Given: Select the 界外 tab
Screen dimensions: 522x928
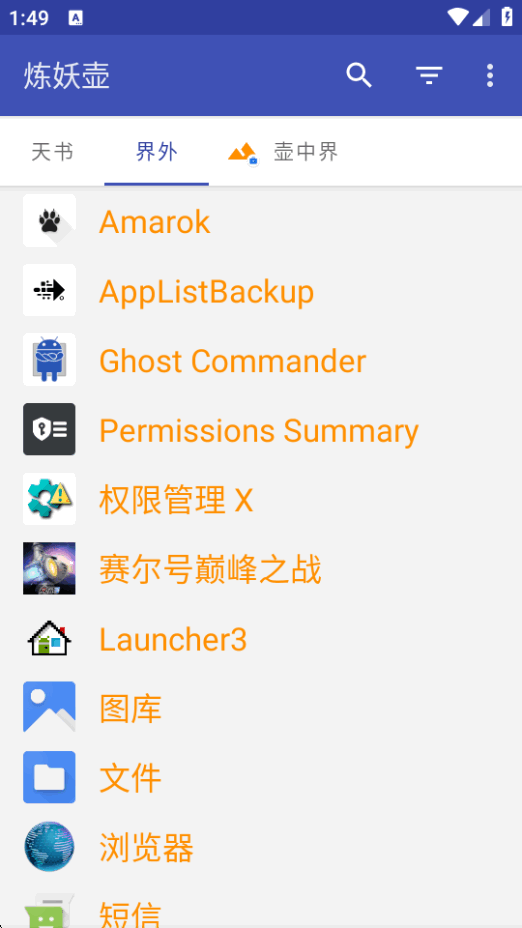Looking at the screenshot, I should click(x=156, y=152).
